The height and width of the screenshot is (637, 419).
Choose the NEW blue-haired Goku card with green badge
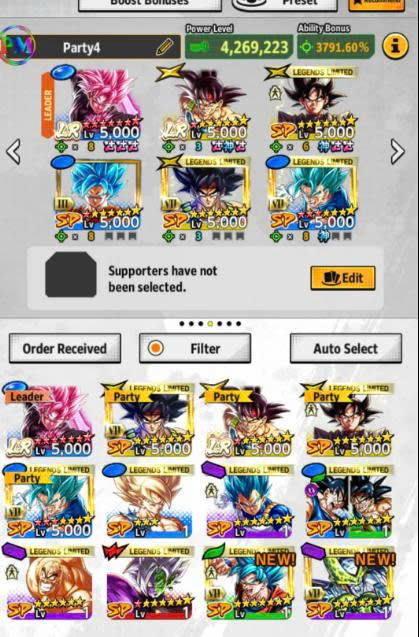(247, 583)
